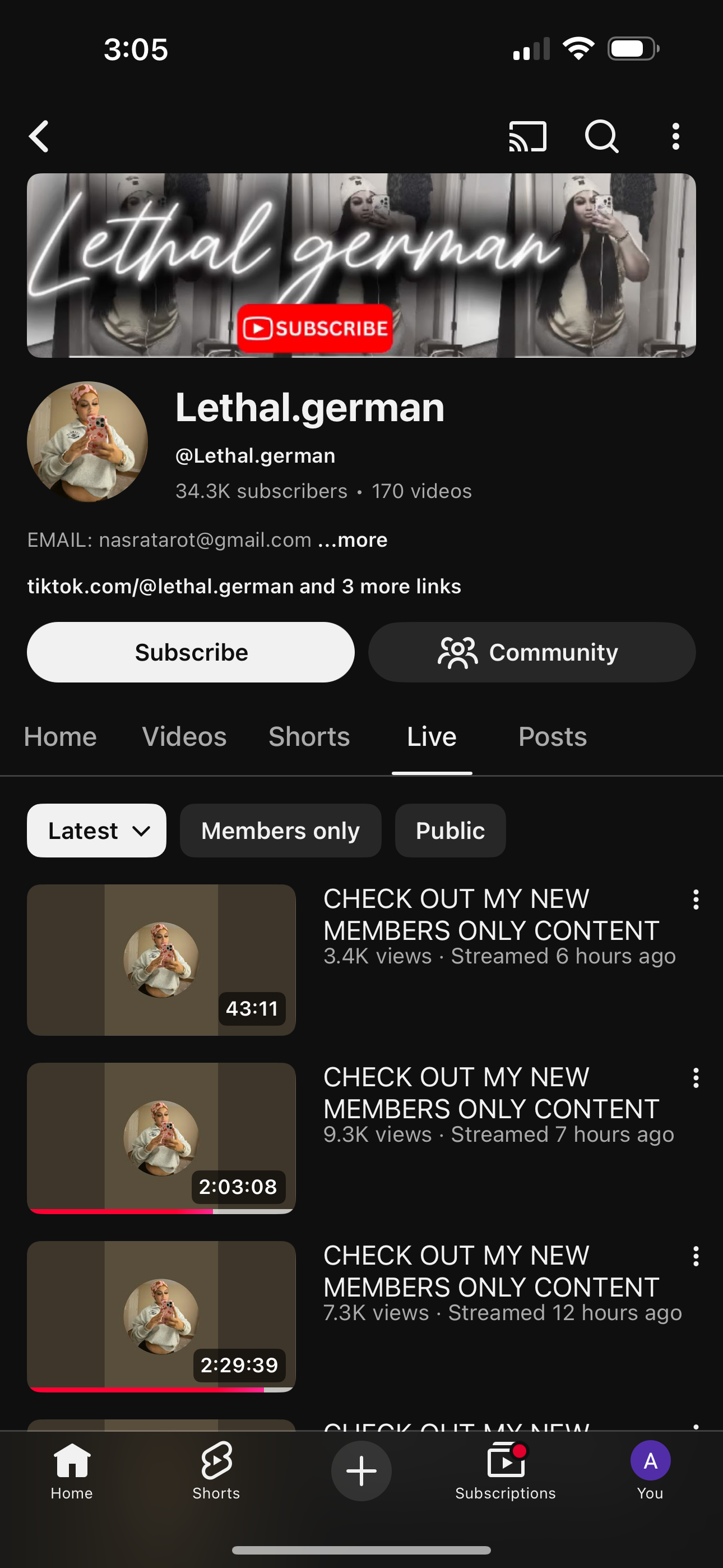Go back to the previous screen

point(40,136)
